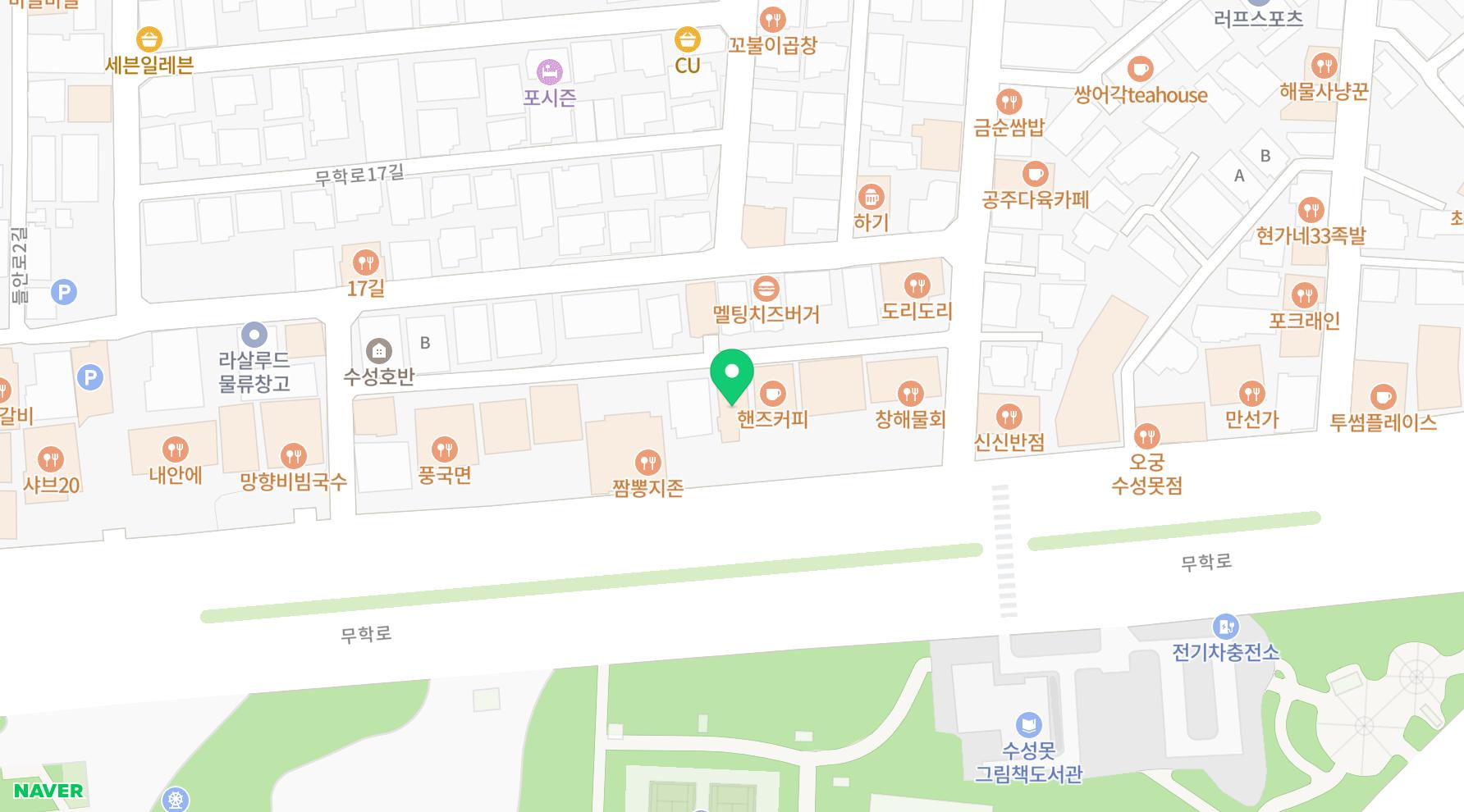Select the 도리도리 restaurant marker
The width and height of the screenshot is (1464, 812).
click(917, 286)
